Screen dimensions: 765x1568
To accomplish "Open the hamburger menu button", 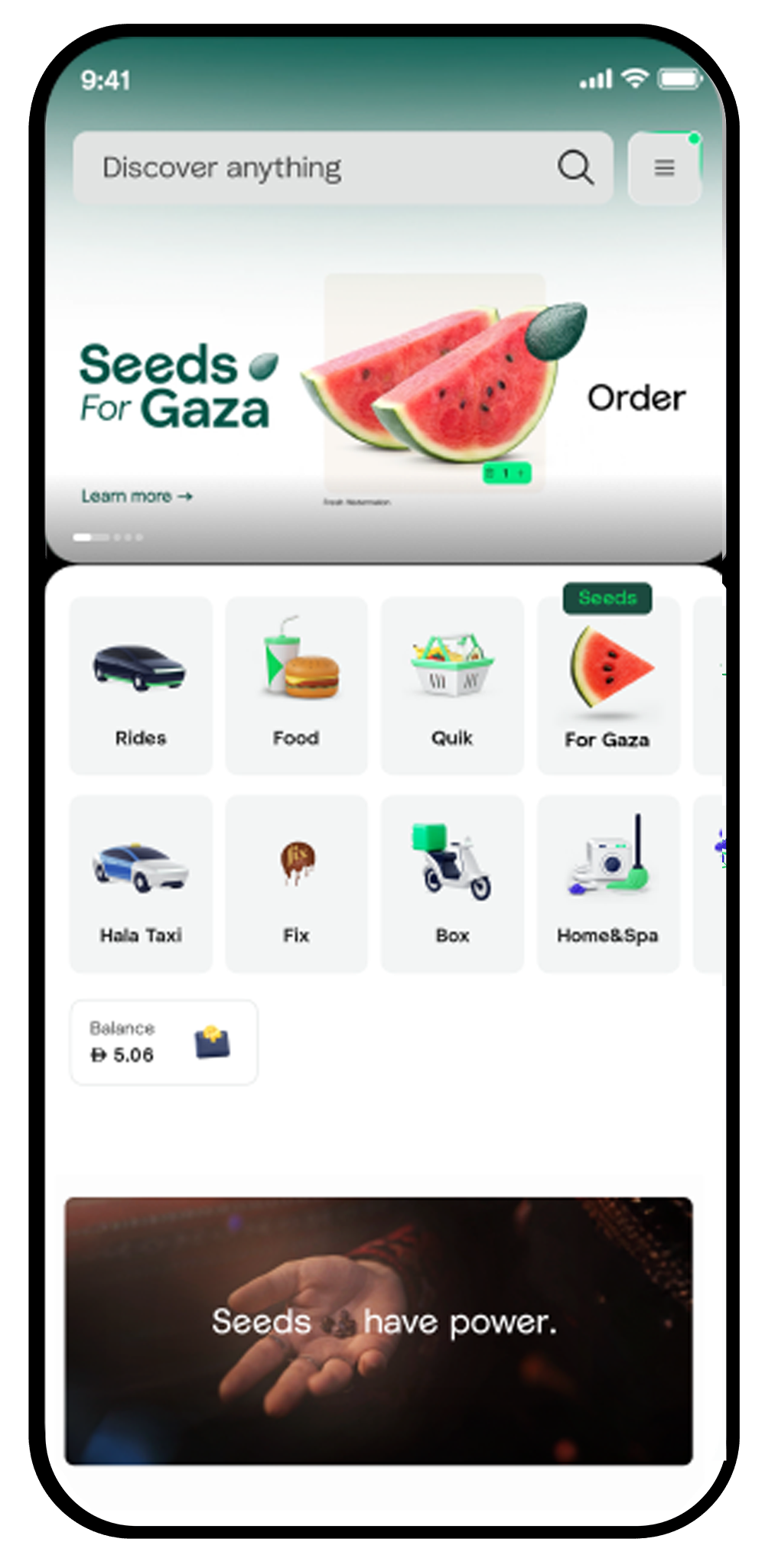I will (664, 168).
